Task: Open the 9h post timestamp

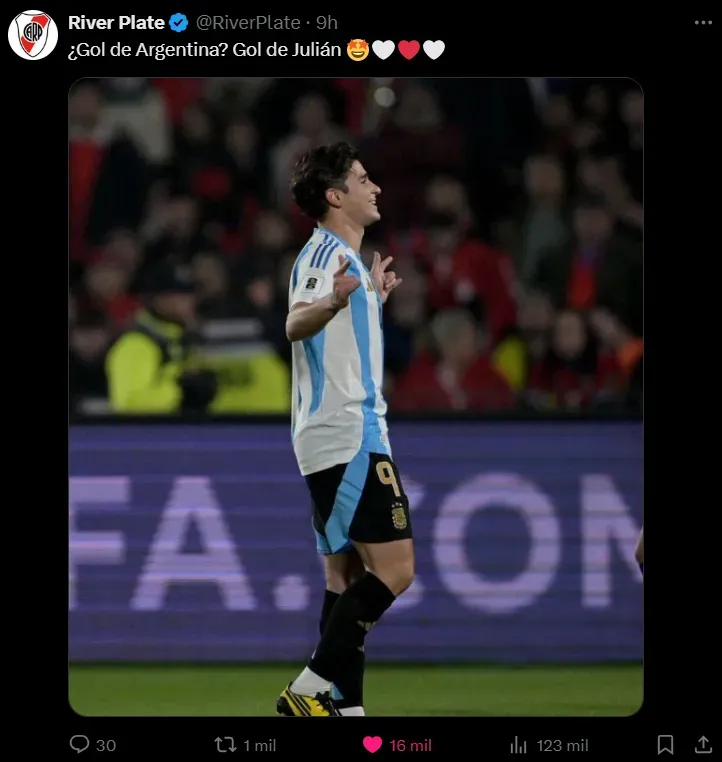Action: click(327, 22)
